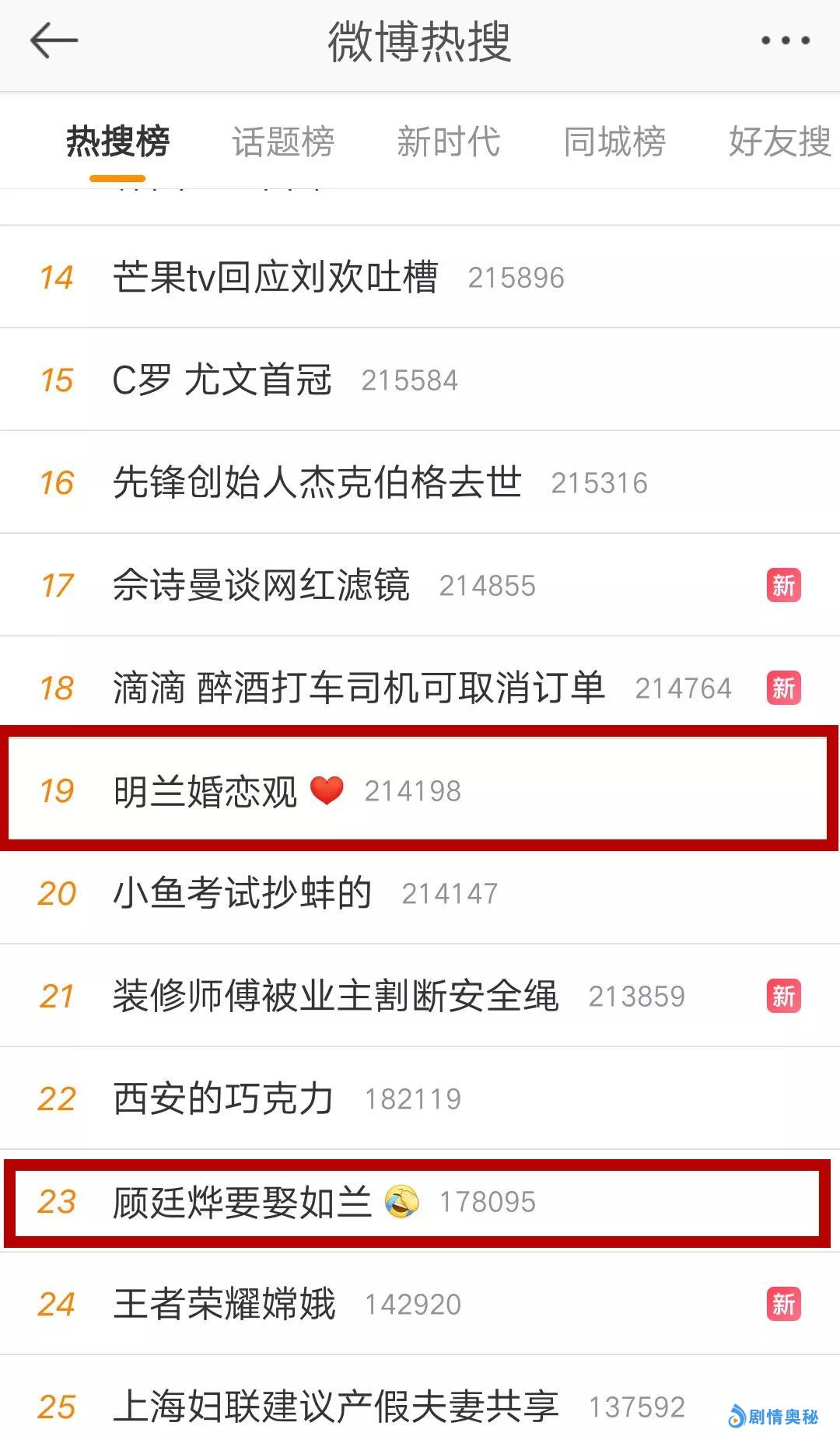This screenshot has width=840, height=1440.
Task: Select the 顾廷烨要娶如兰 entry
Action: [420, 1201]
